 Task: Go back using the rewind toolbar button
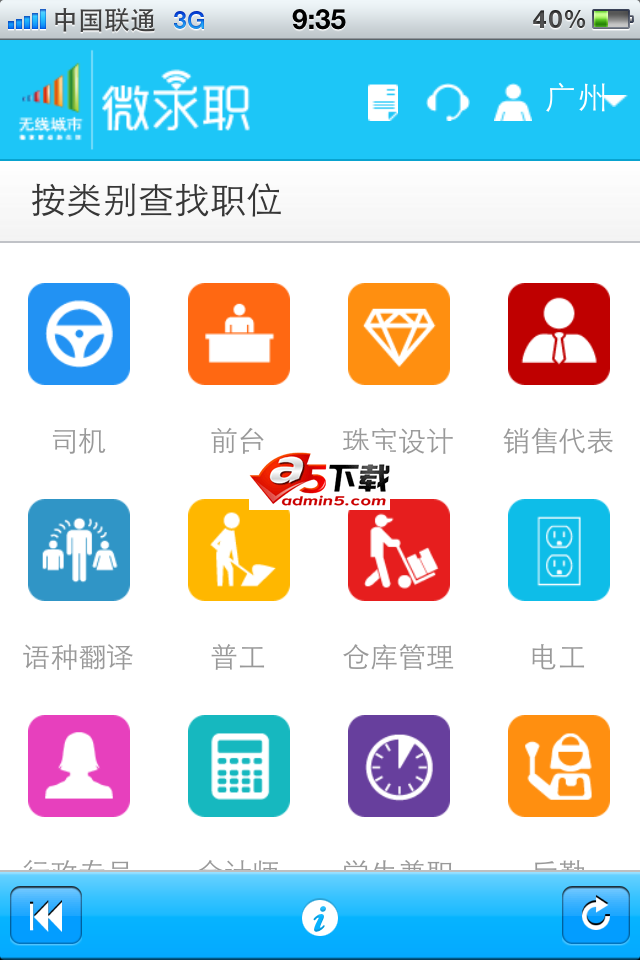pos(46,916)
